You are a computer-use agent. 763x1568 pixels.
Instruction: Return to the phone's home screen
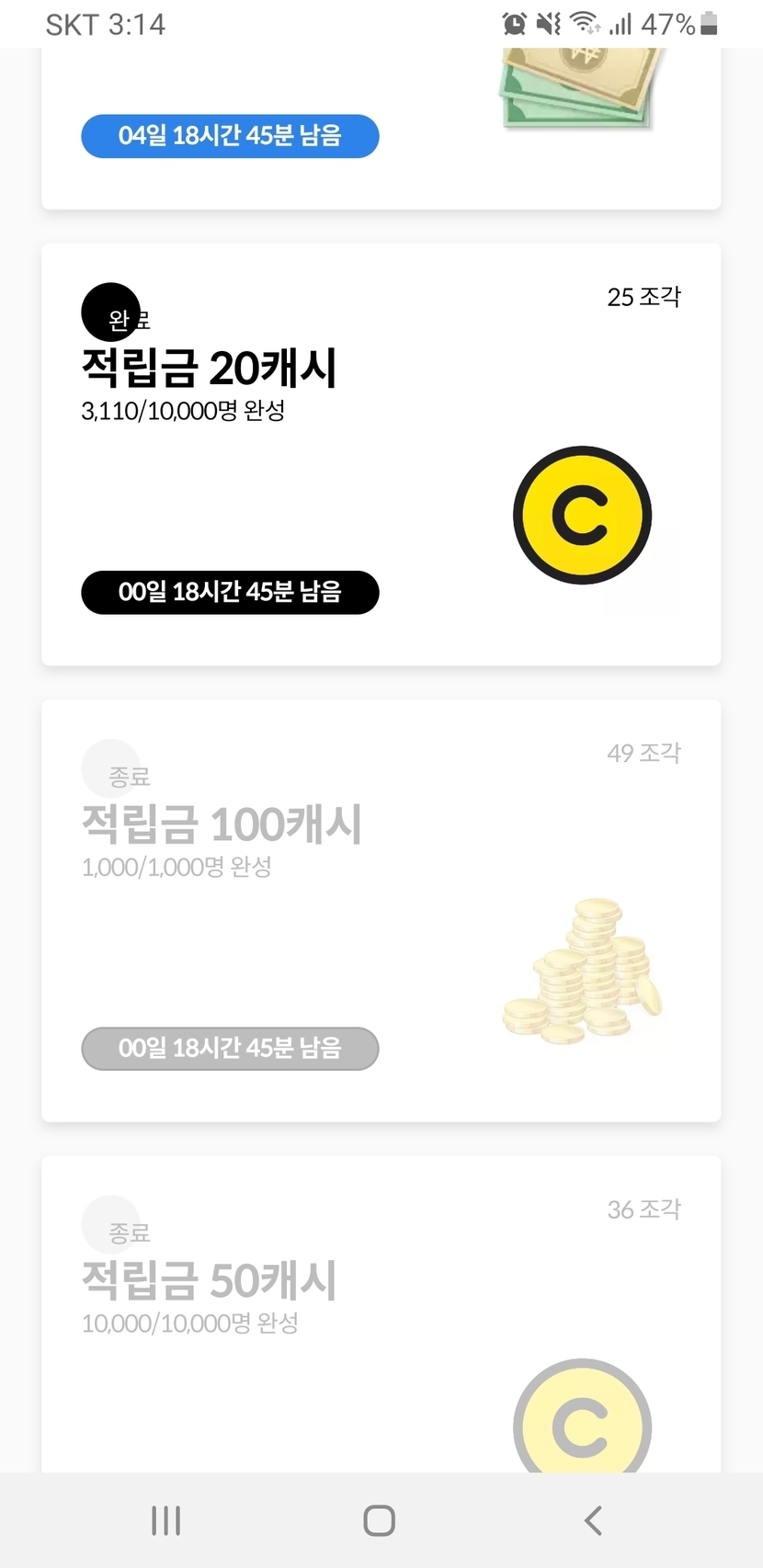[x=380, y=1520]
